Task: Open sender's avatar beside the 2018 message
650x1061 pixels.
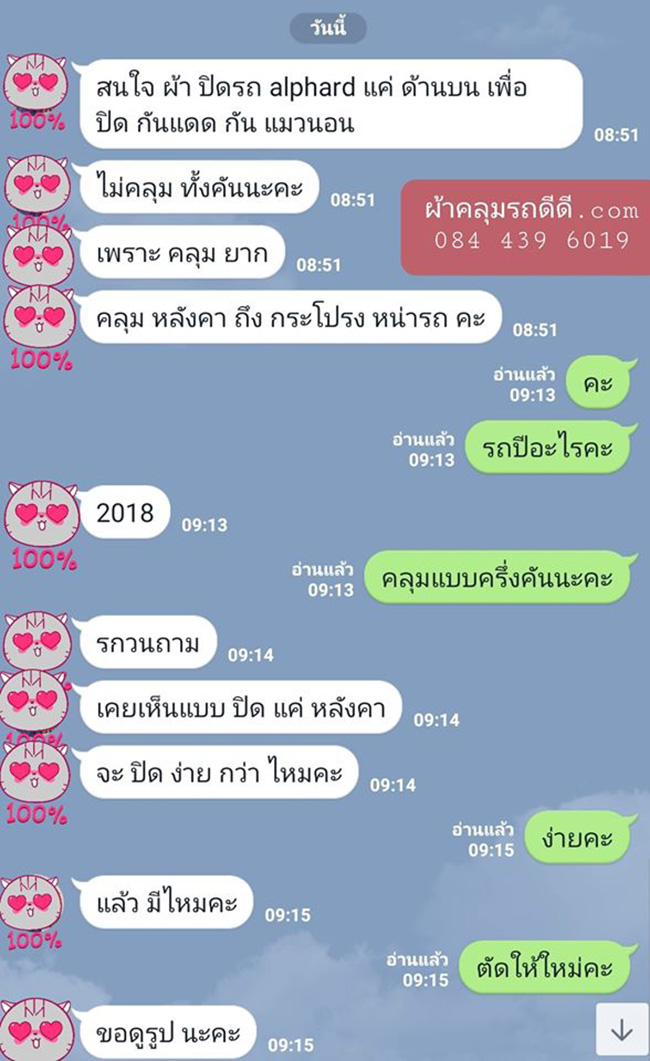Action: 40,516
